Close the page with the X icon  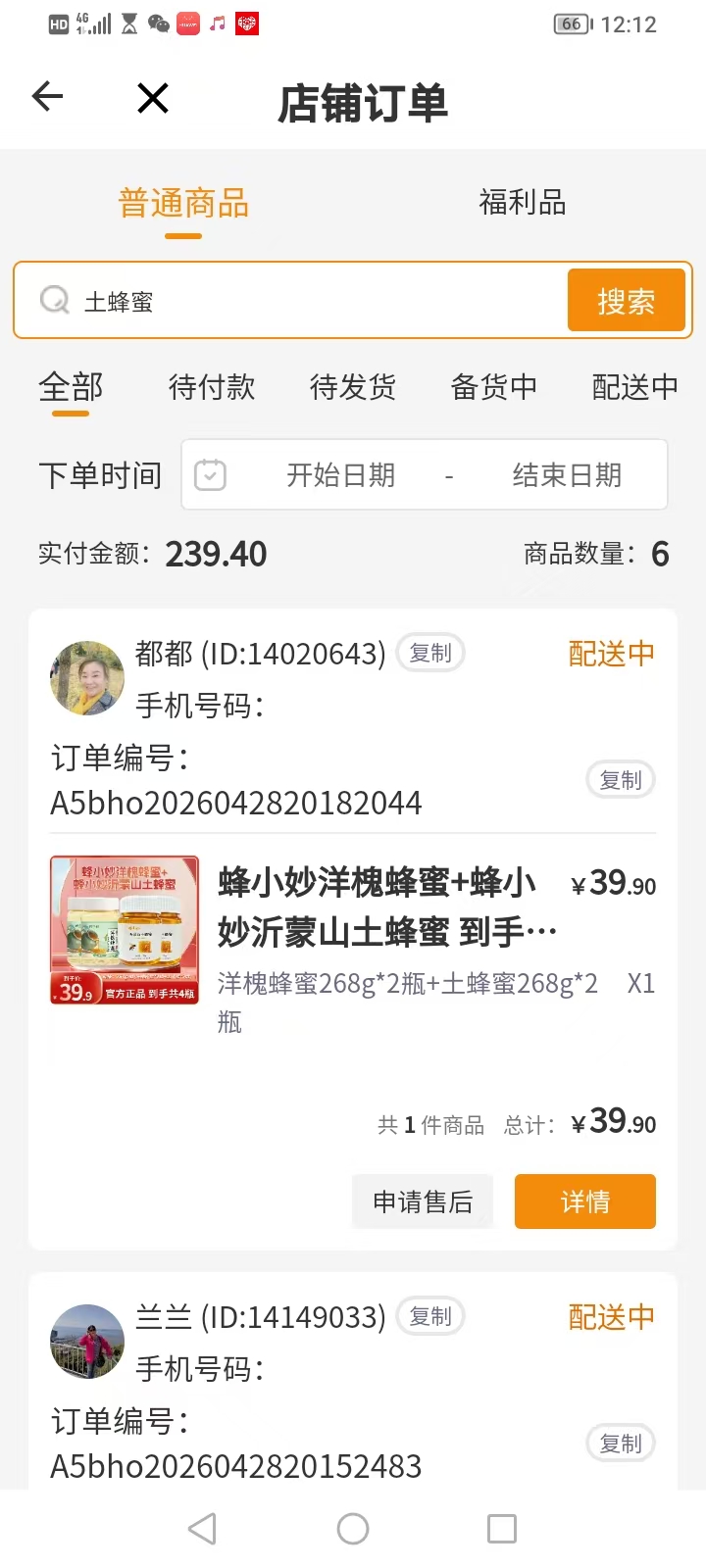153,98
